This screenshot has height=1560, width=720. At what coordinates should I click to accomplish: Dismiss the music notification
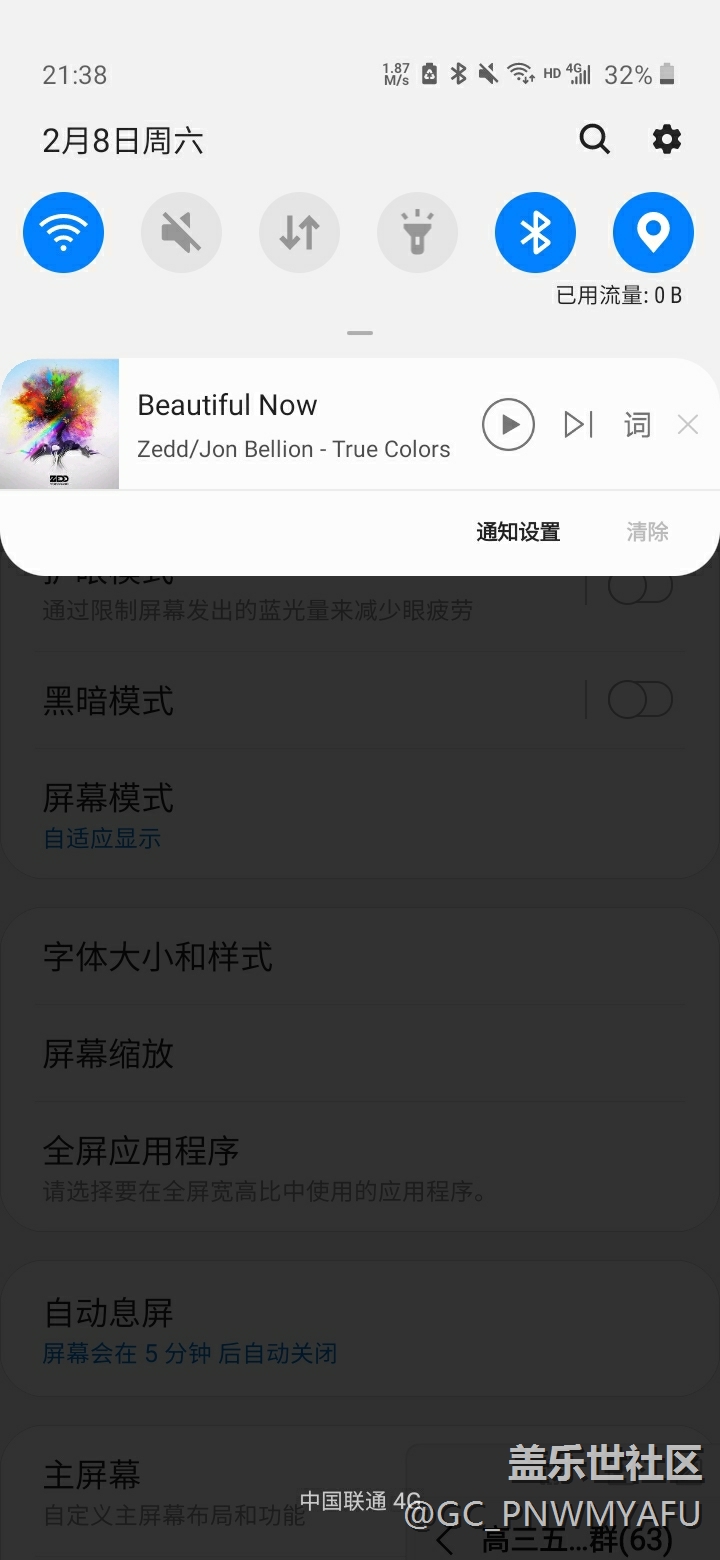point(688,425)
